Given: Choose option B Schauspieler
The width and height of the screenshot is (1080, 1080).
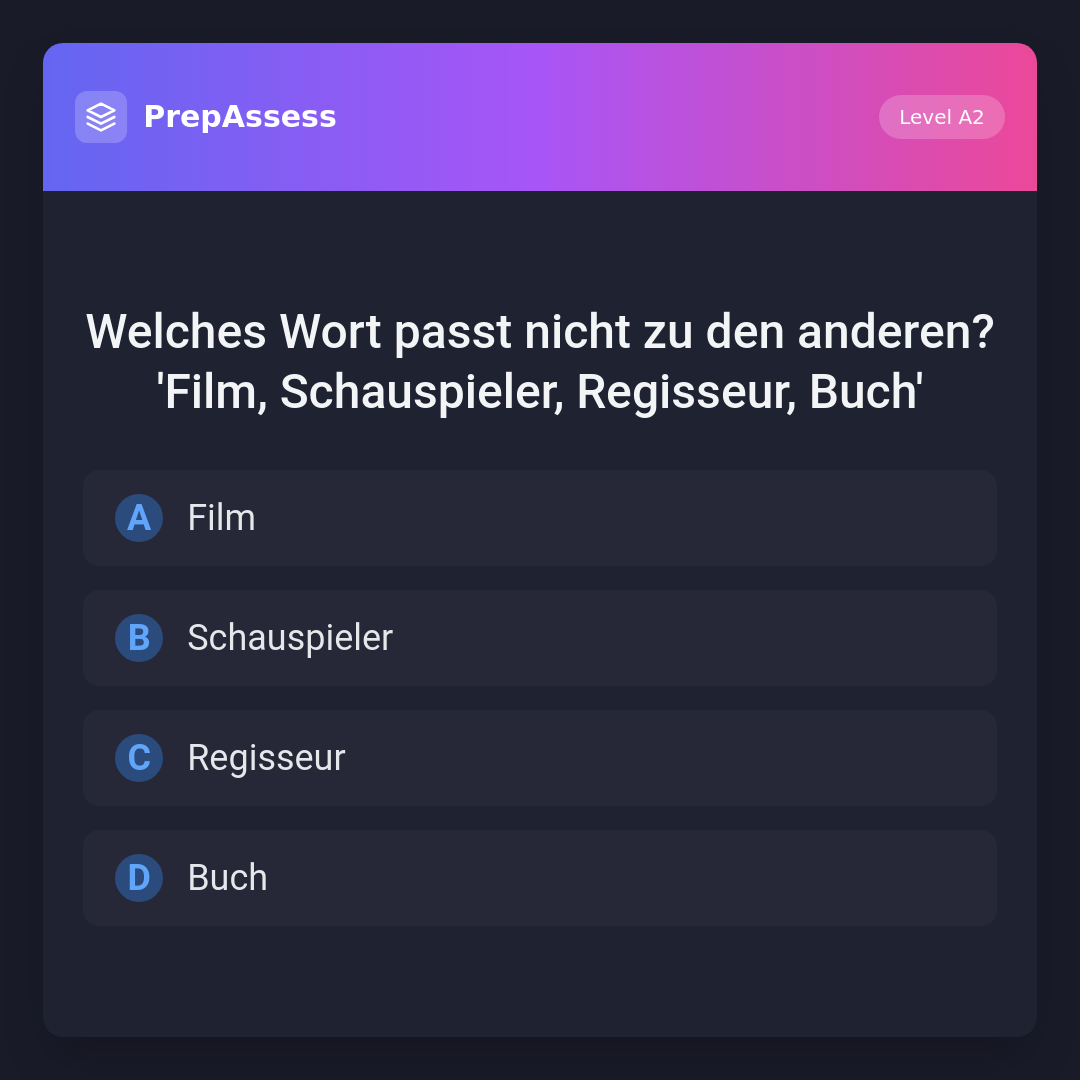Looking at the screenshot, I should click(x=539, y=638).
